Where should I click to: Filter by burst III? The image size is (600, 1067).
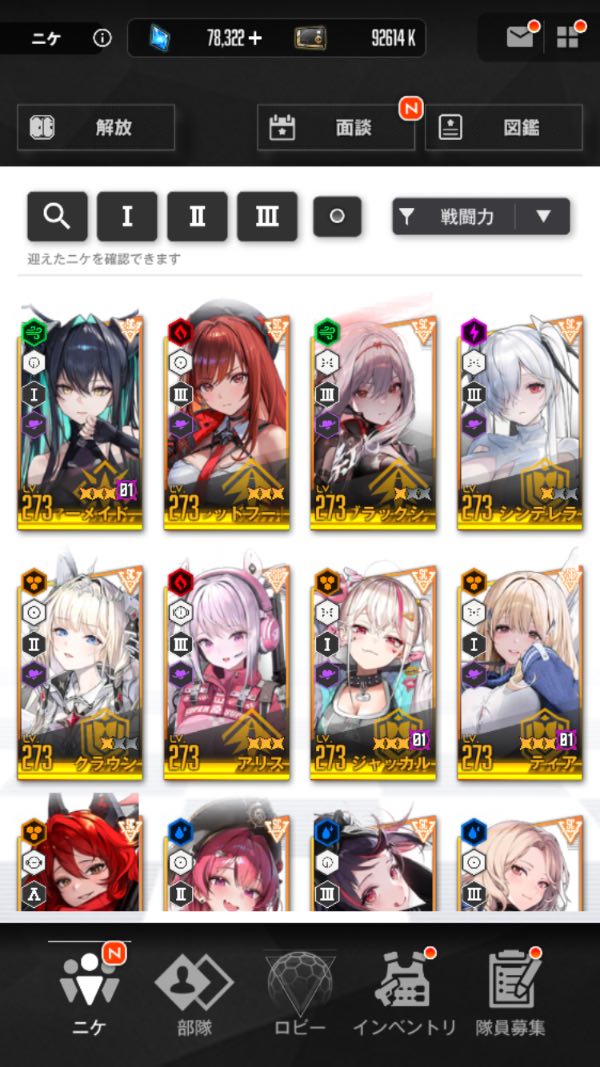pos(267,216)
